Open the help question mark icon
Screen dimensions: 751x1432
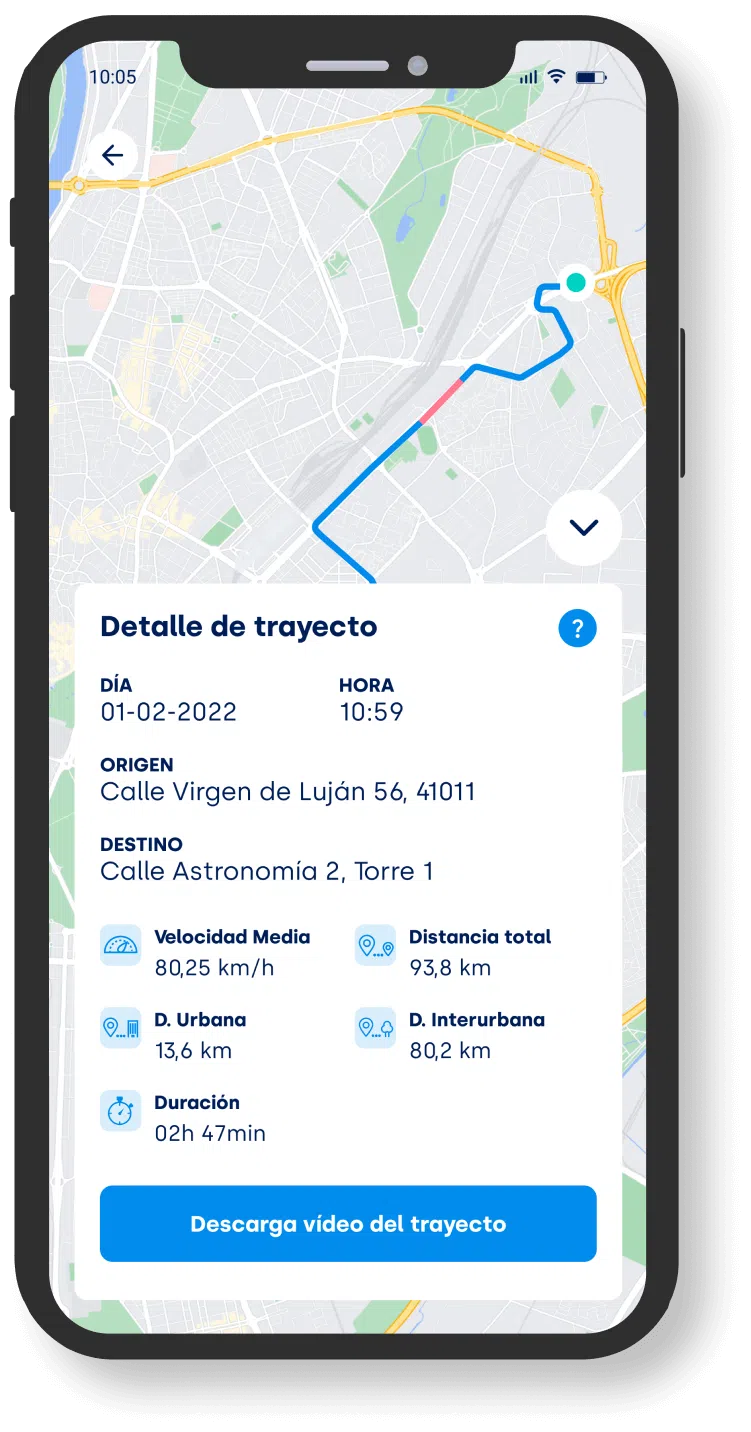click(577, 629)
